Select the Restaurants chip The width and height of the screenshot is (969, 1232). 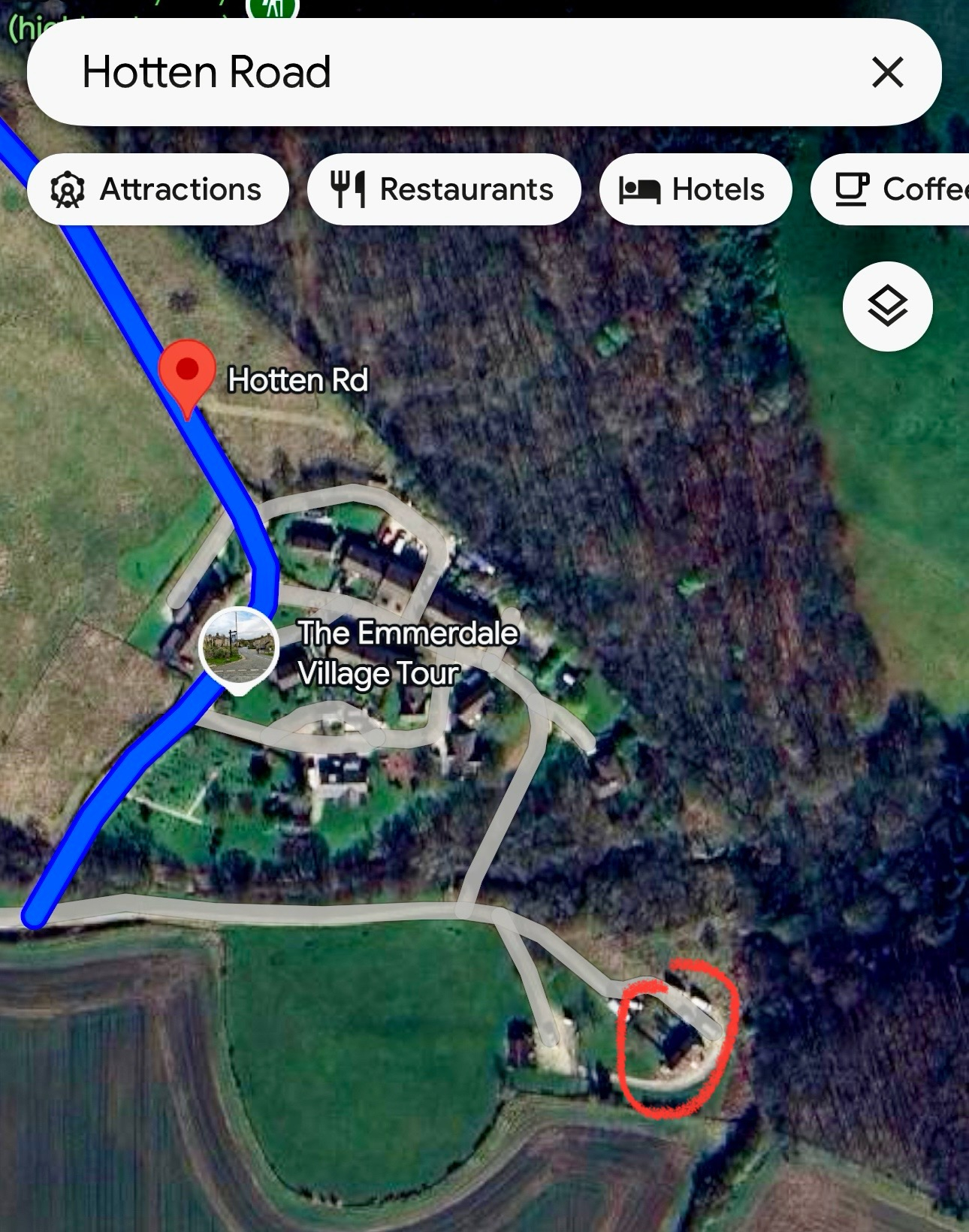tap(443, 189)
